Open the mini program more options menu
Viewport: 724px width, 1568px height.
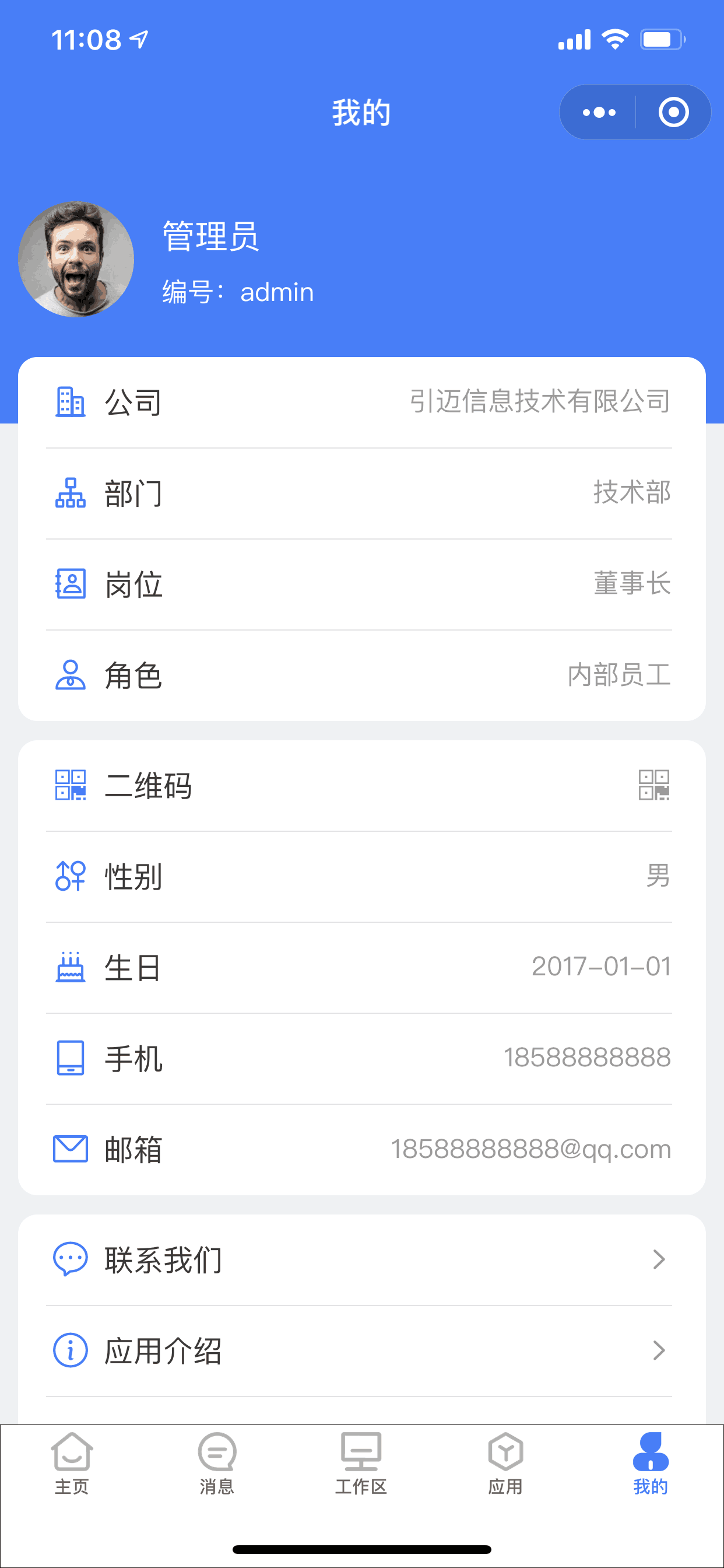pos(599,113)
